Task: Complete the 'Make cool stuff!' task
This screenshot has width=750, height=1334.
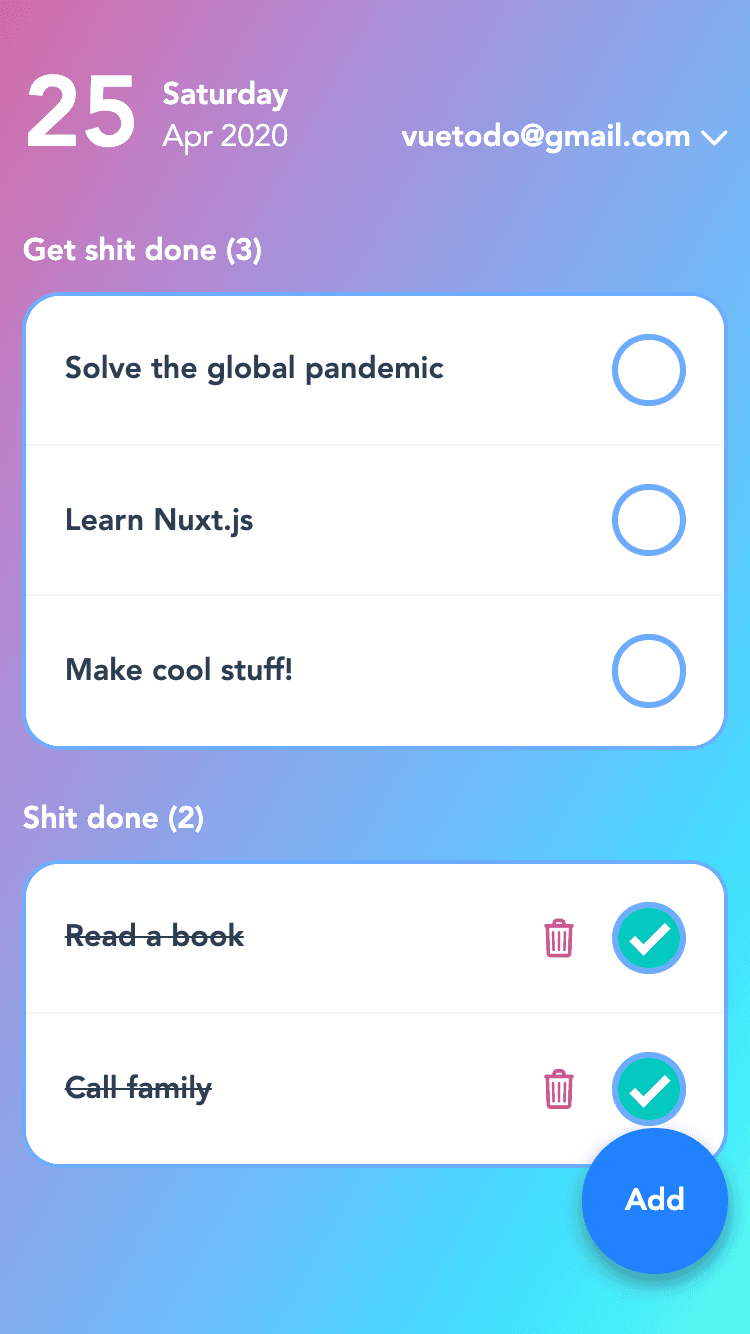Action: pyautogui.click(x=648, y=670)
